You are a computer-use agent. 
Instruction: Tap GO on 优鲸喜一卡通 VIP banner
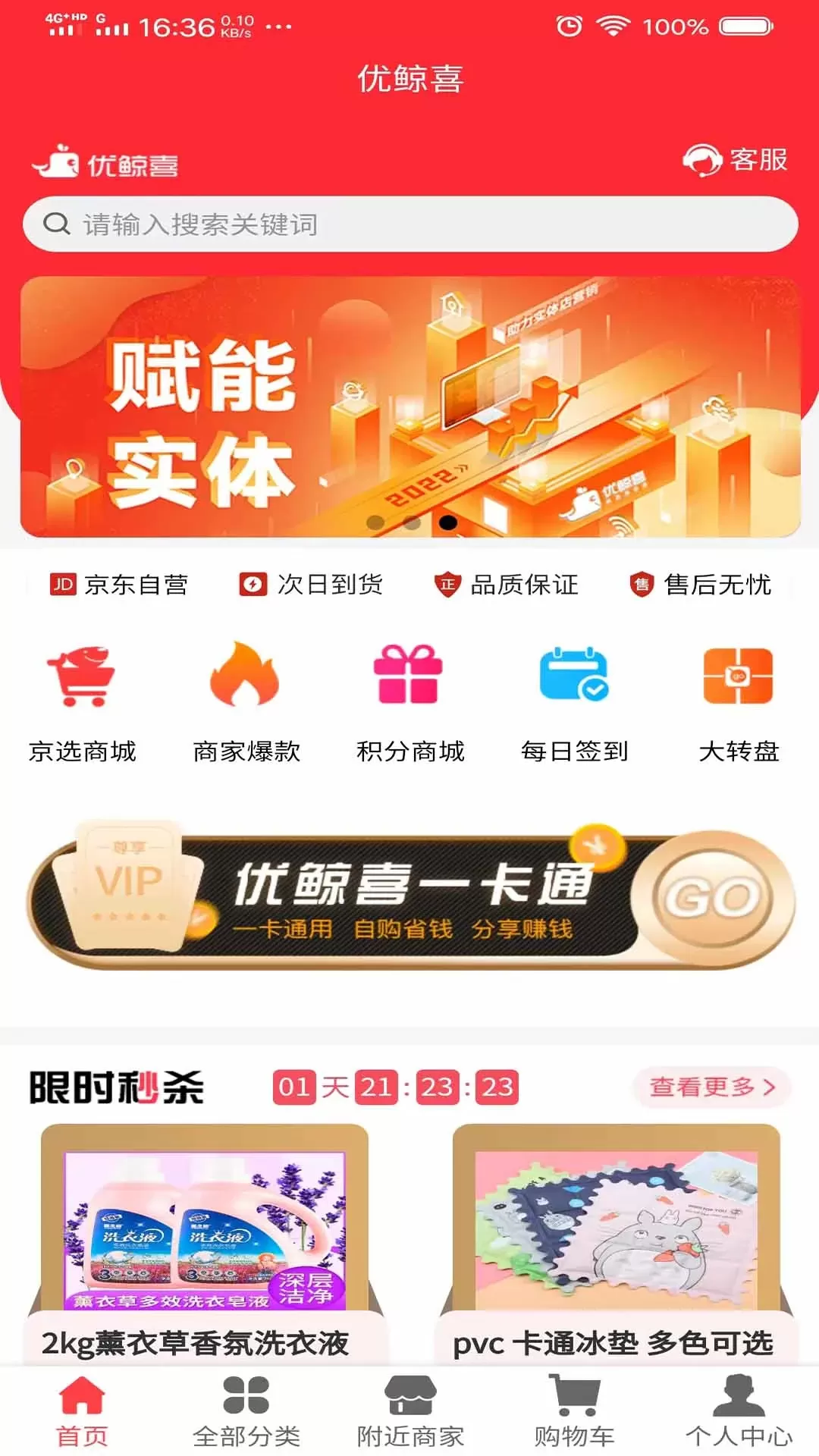click(711, 898)
